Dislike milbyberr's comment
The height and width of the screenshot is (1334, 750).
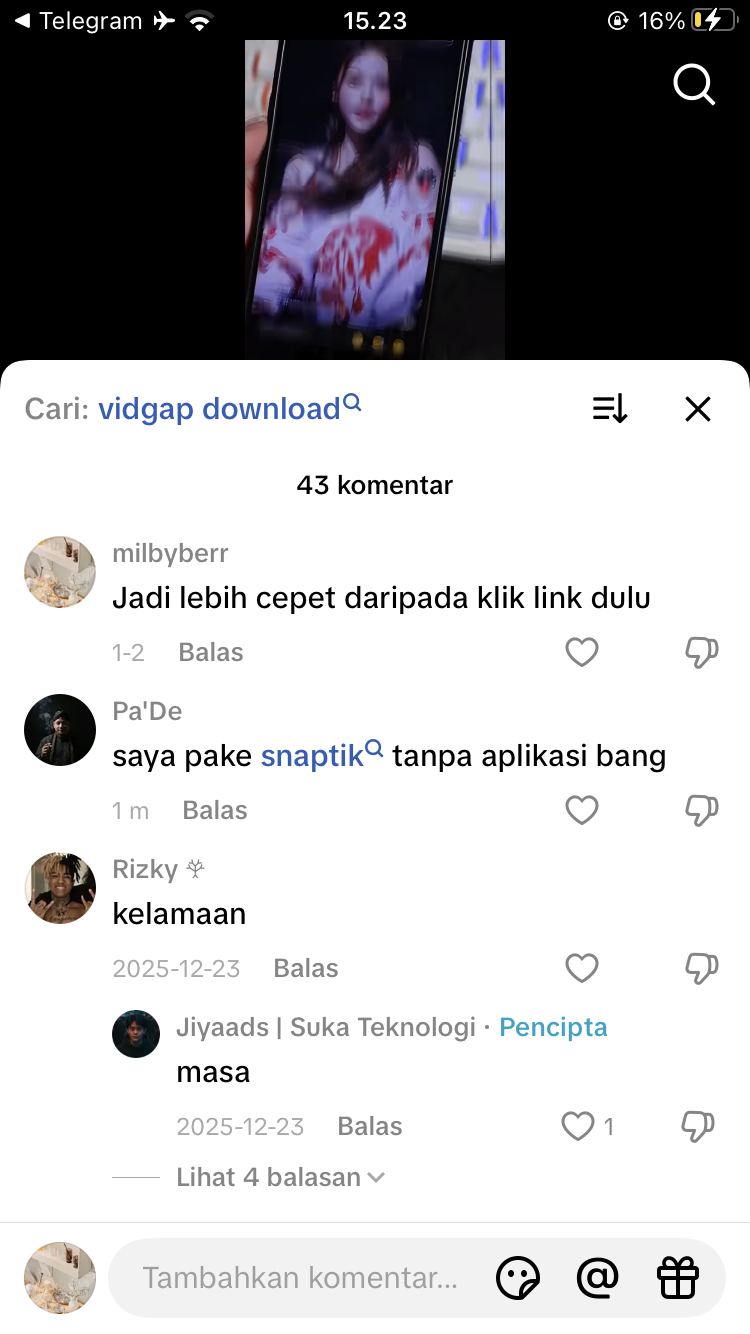[x=701, y=653]
